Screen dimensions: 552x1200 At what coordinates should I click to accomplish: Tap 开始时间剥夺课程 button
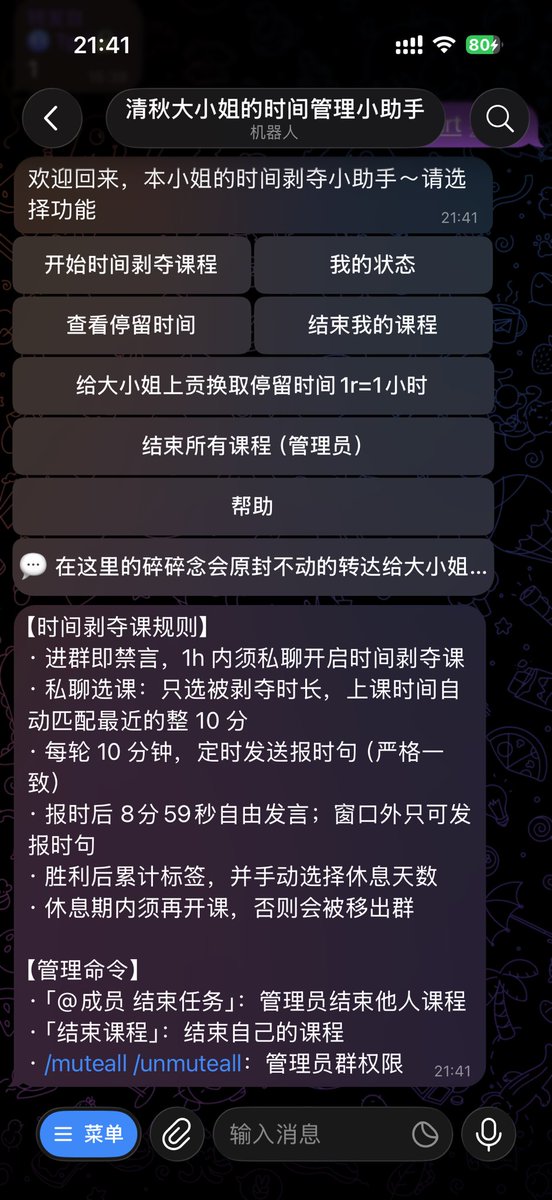pos(131,265)
